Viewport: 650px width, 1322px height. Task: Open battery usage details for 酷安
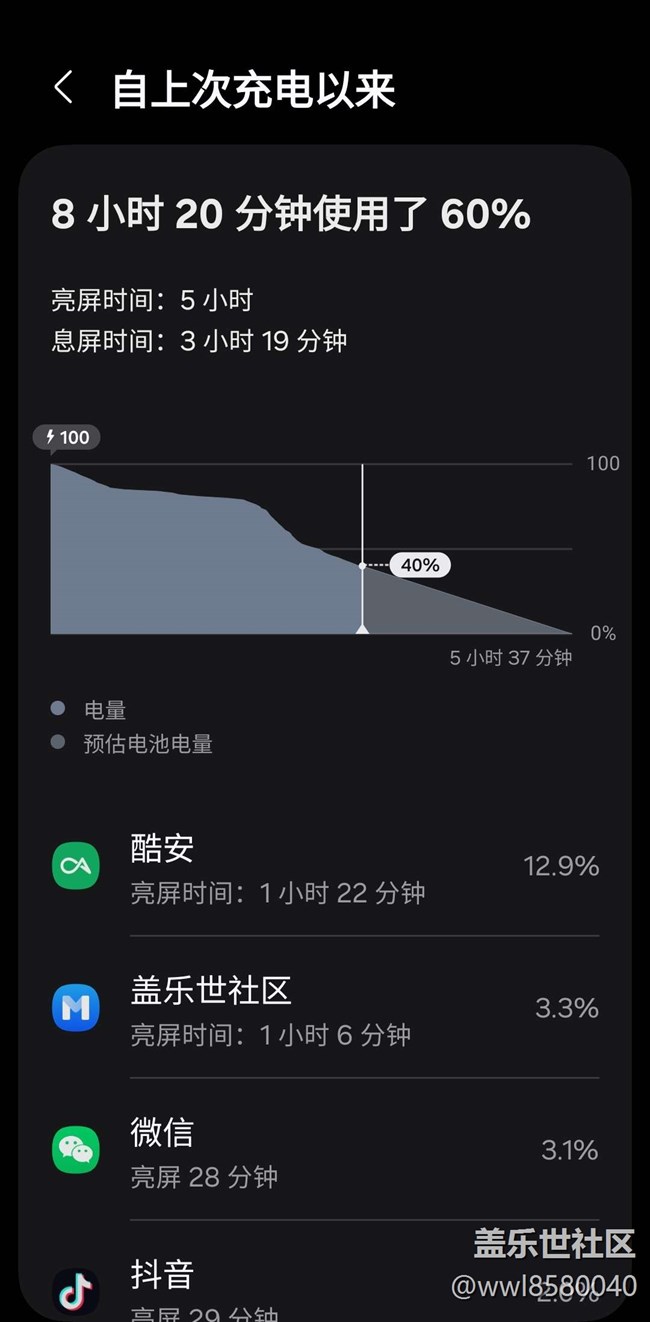tap(325, 866)
